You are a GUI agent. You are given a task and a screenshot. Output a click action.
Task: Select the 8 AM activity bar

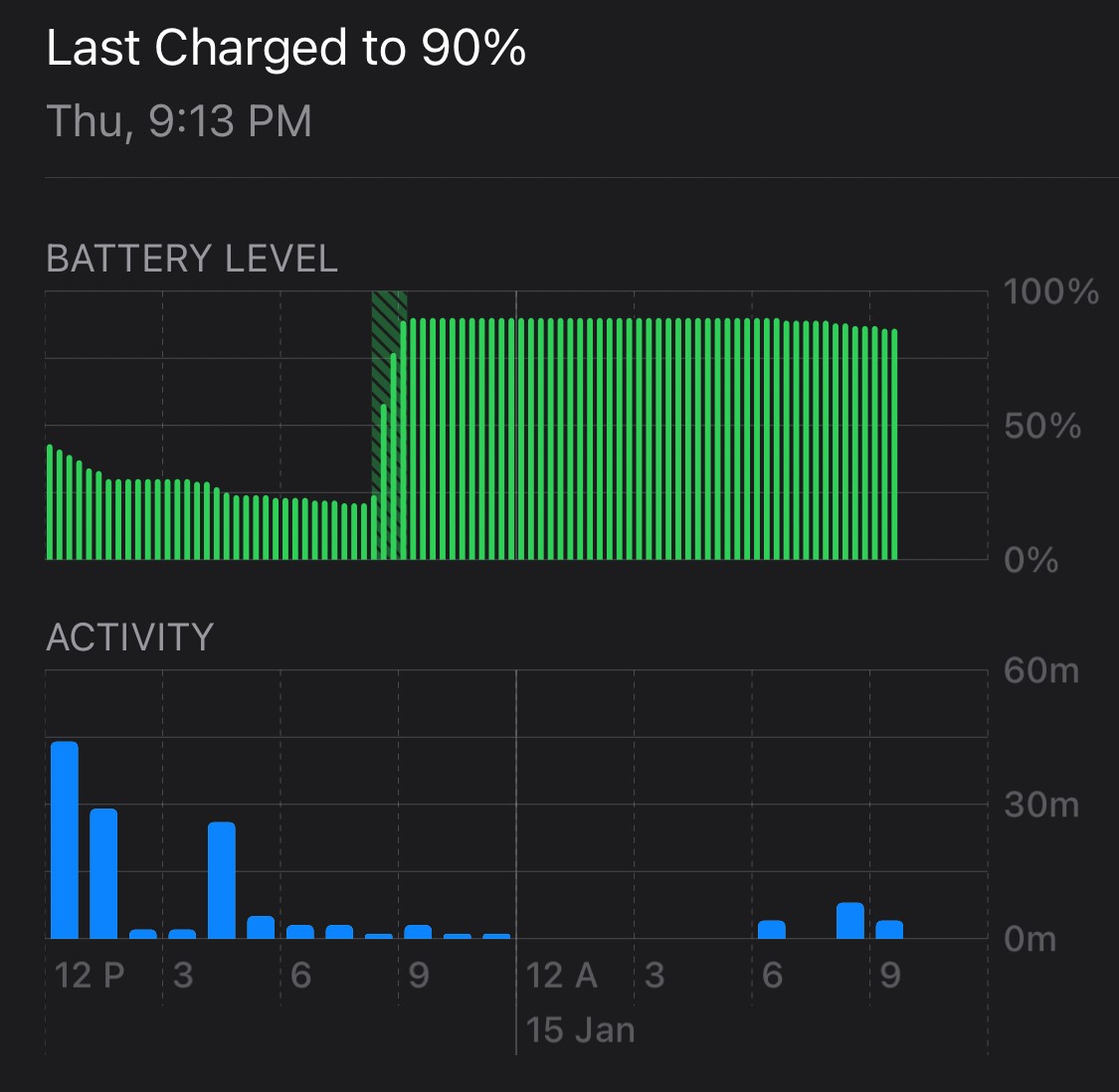point(850,921)
